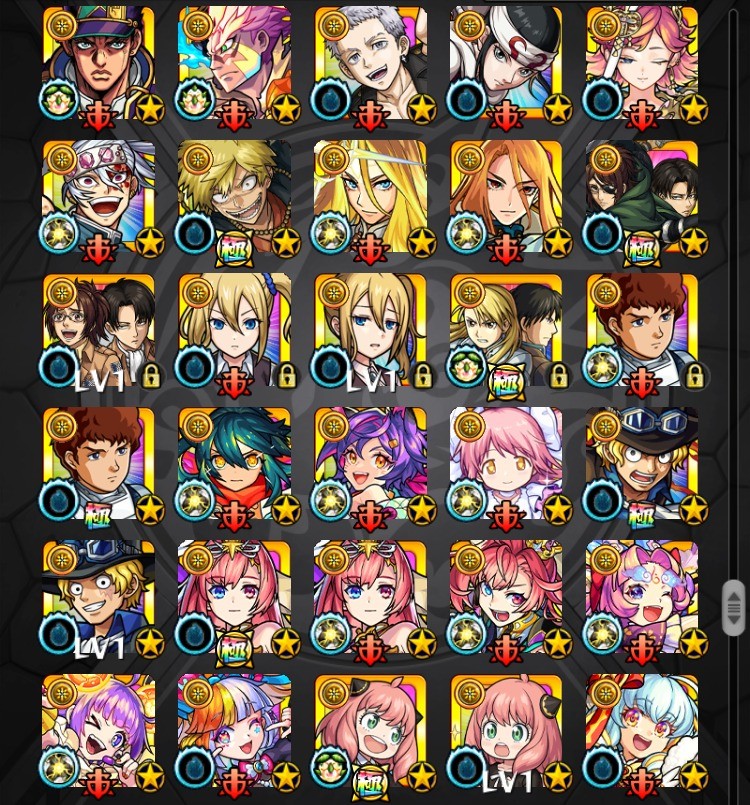Open the purple-haired girl with orange halo
This screenshot has width=750, height=805.
point(98,732)
